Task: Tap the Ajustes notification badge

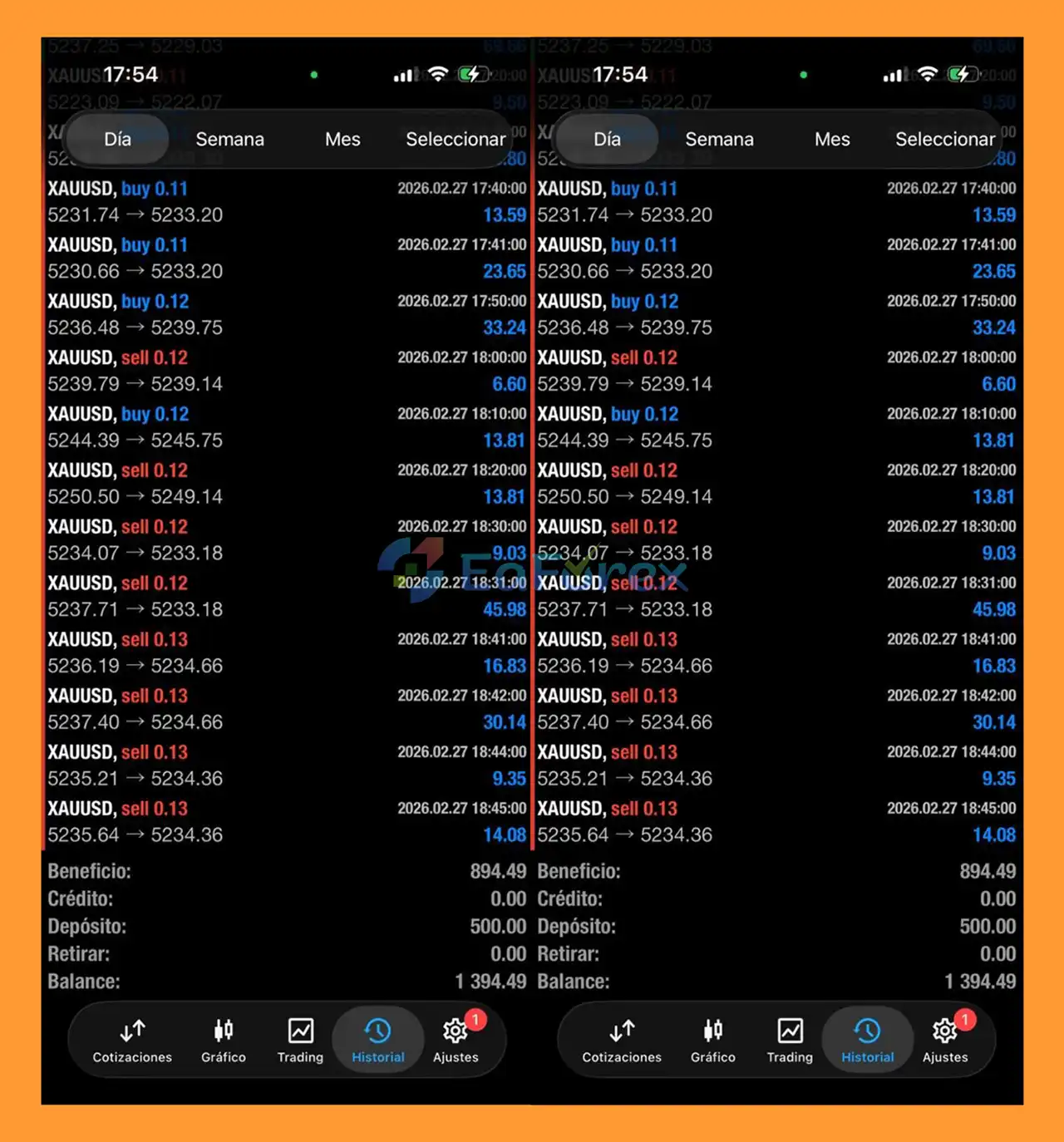Action: pos(475,1018)
